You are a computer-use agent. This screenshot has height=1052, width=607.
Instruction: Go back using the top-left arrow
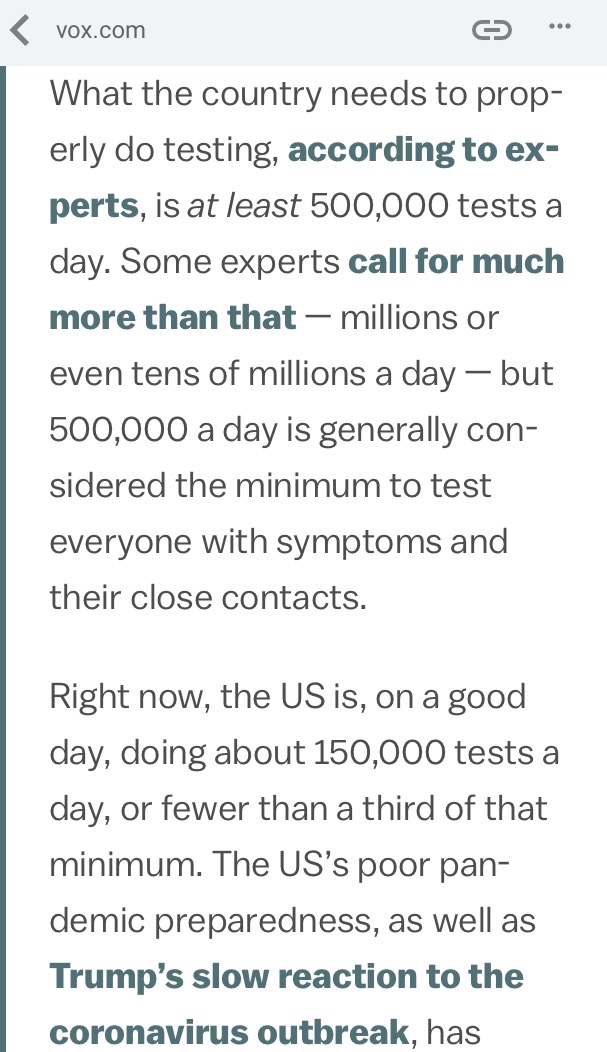click(x=20, y=31)
